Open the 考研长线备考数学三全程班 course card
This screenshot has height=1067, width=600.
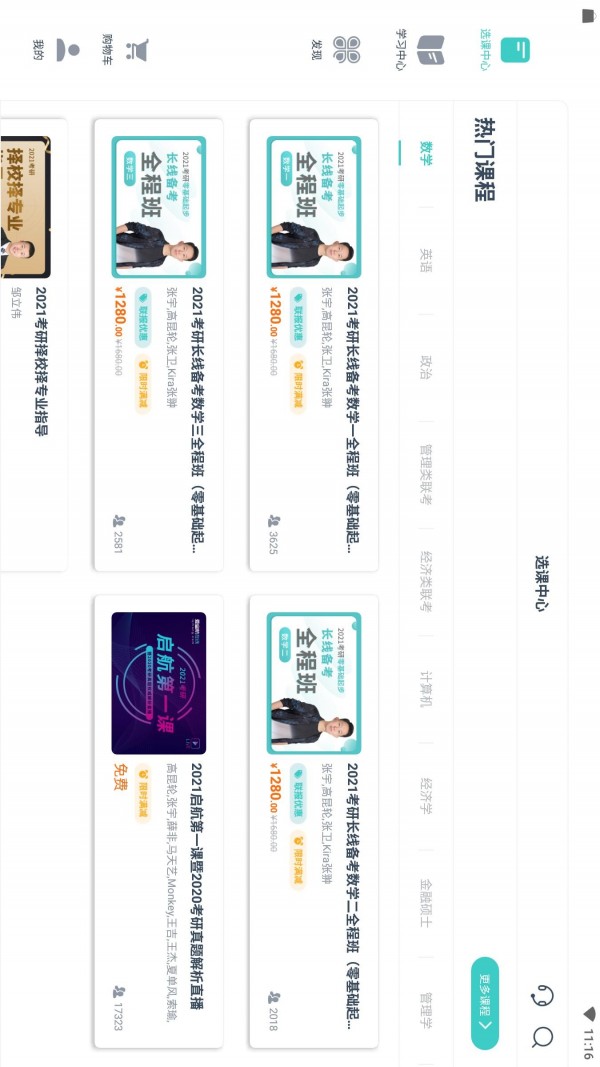[158, 345]
